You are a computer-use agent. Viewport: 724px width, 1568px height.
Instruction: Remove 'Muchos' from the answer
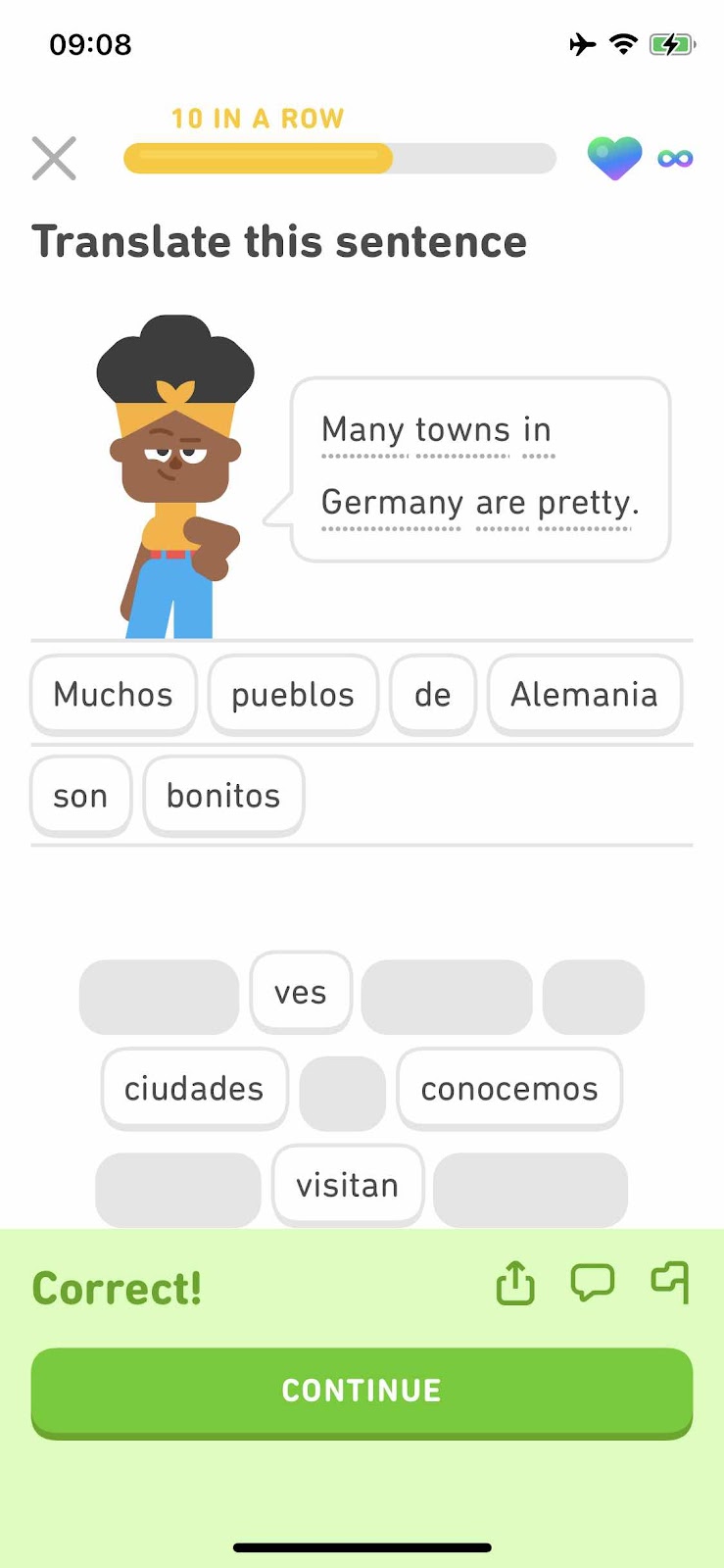click(x=114, y=695)
